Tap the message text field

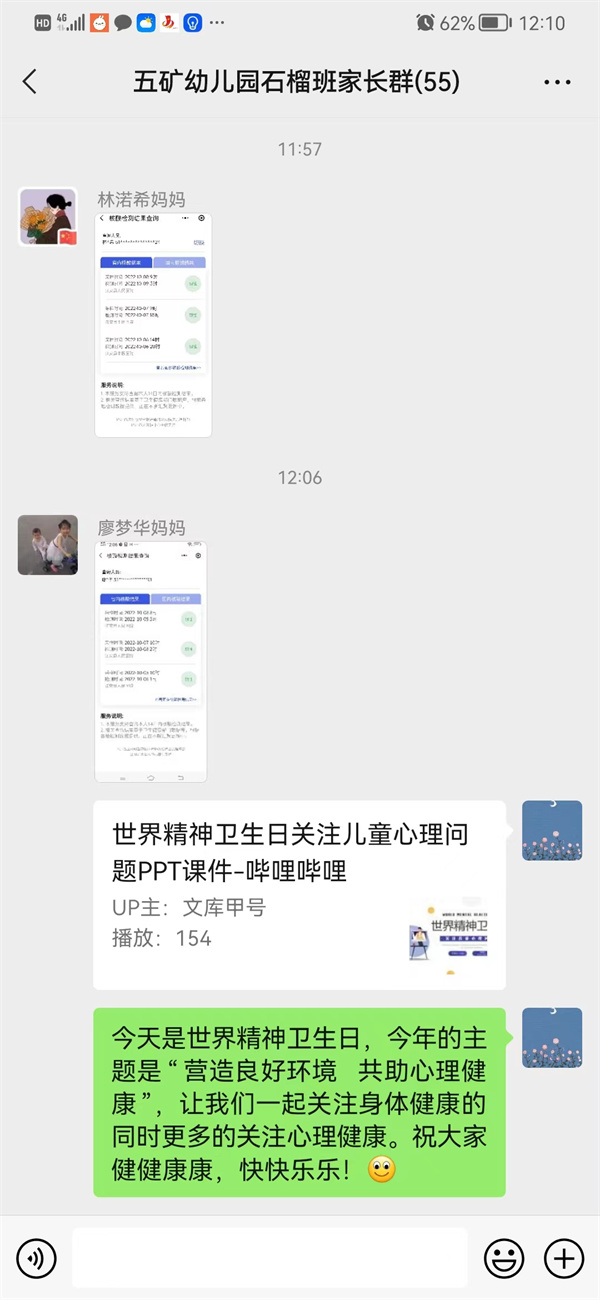point(269,1257)
